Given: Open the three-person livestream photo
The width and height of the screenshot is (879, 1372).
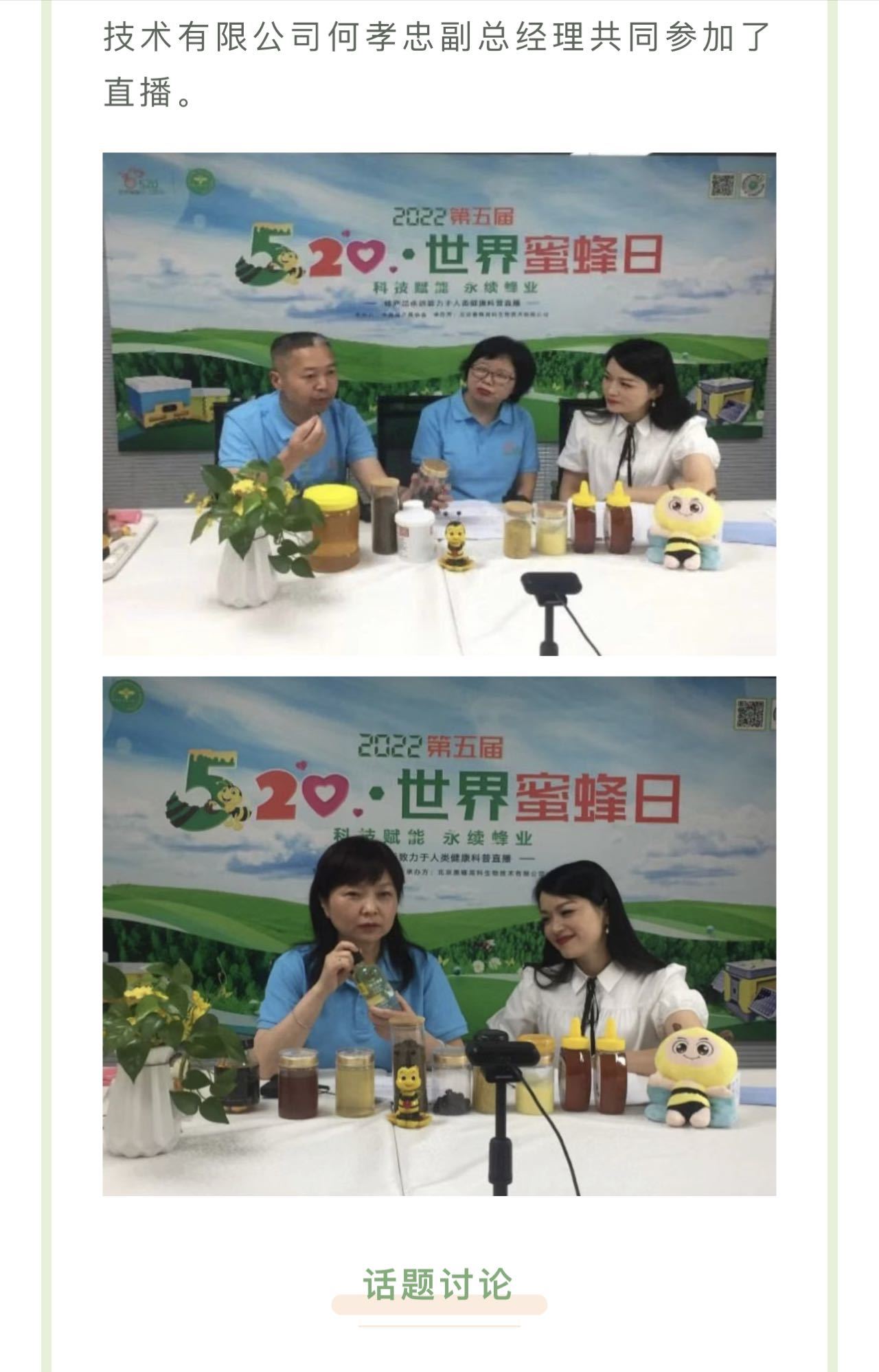Looking at the screenshot, I should tap(439, 404).
